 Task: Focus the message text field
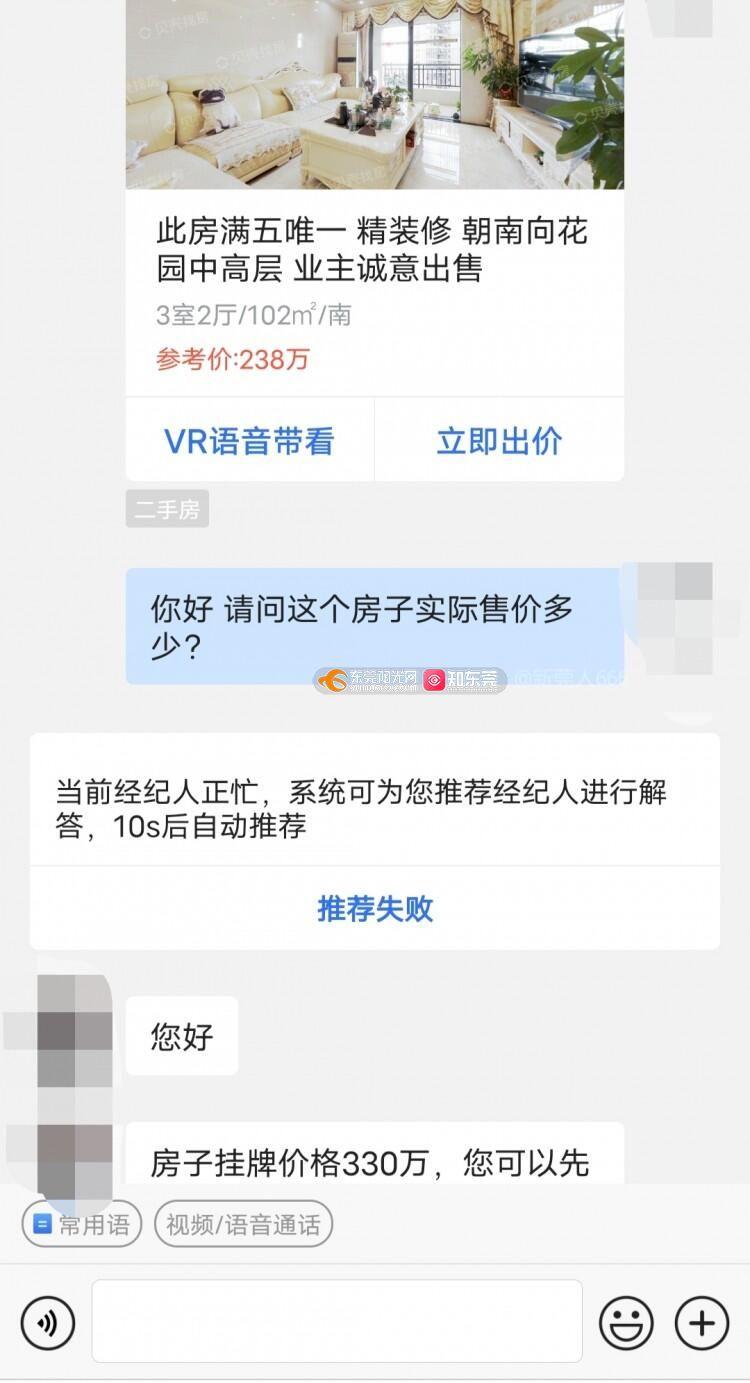pyautogui.click(x=337, y=1321)
